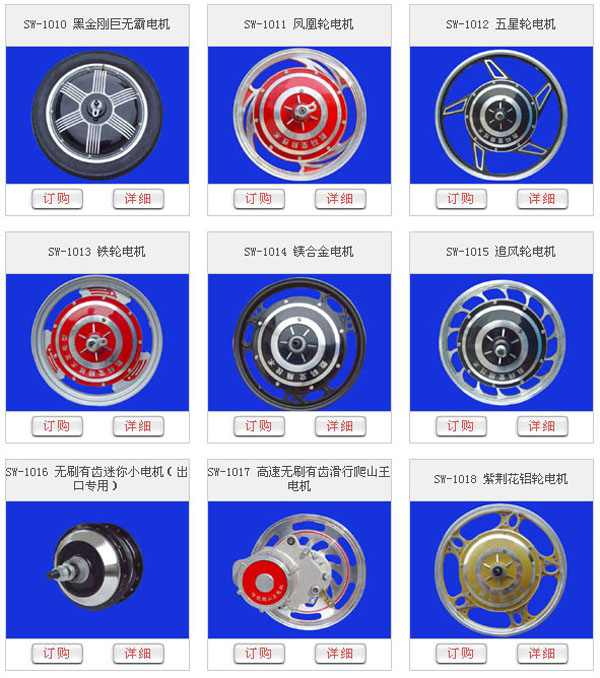
Task: Tap 订购 under SW-1014 镁合金电机
Action: tap(259, 426)
